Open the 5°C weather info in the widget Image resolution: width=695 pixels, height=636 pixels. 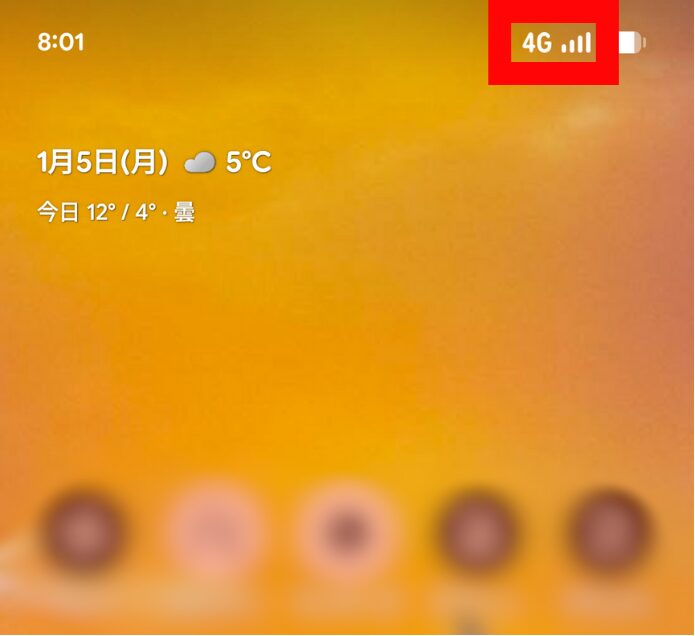[230, 162]
